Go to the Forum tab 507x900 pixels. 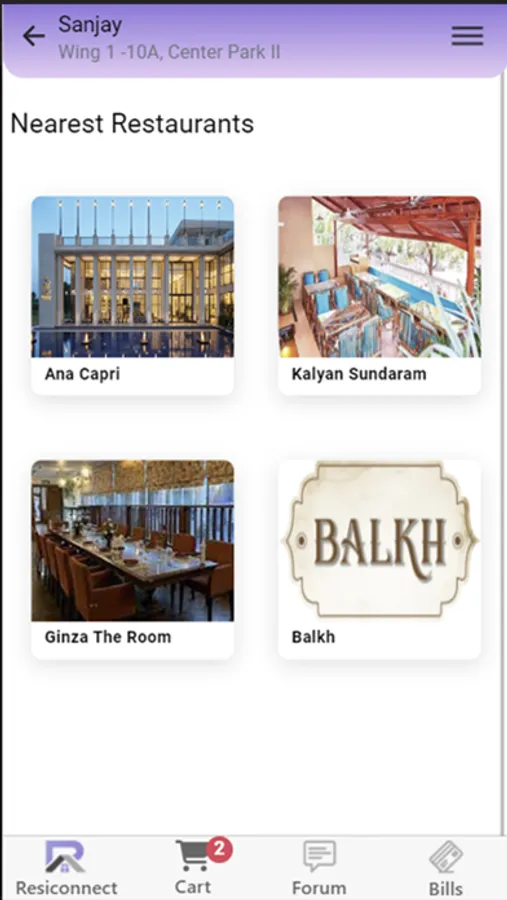click(x=319, y=868)
